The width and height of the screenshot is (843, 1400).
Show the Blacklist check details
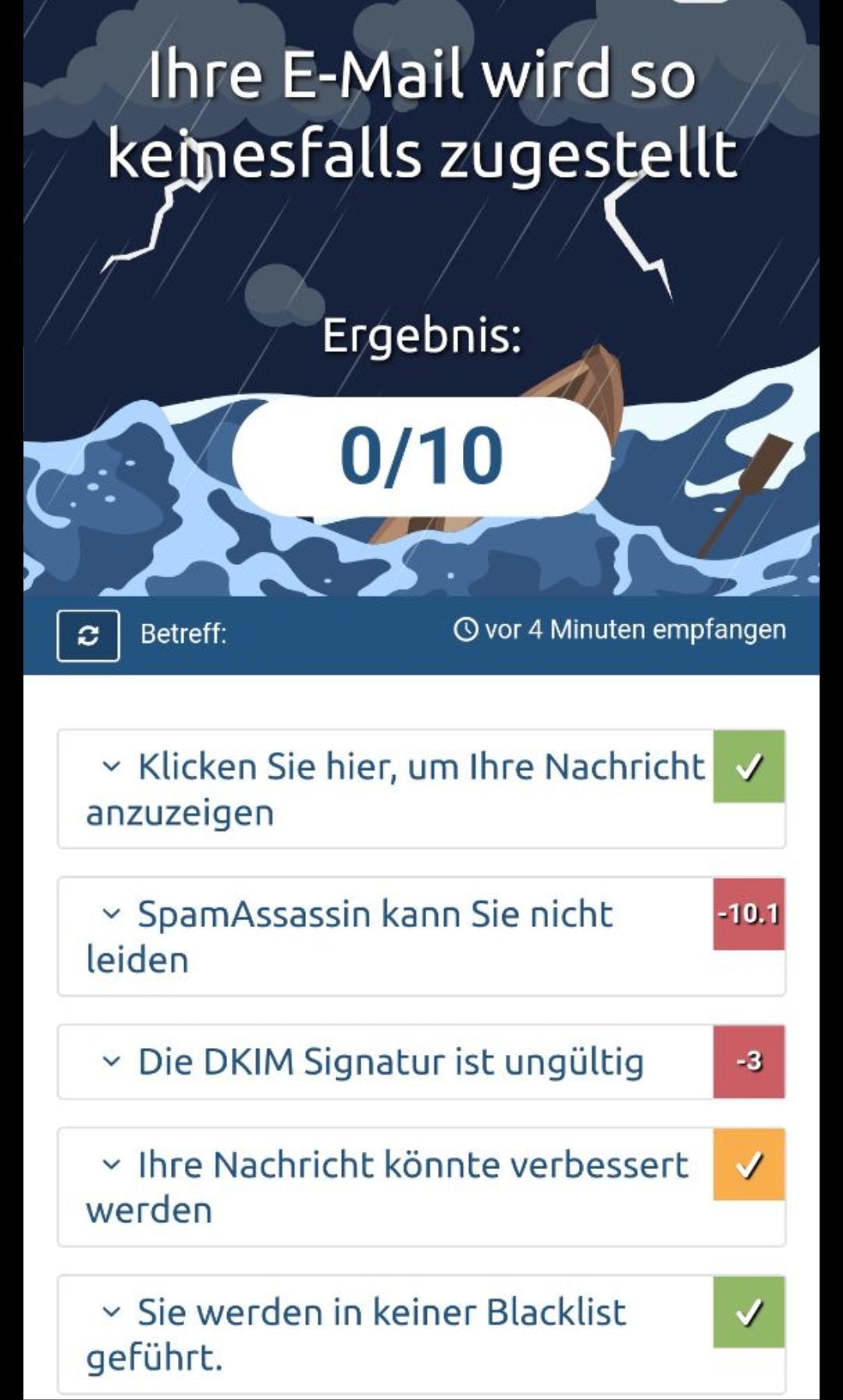pos(382,1334)
